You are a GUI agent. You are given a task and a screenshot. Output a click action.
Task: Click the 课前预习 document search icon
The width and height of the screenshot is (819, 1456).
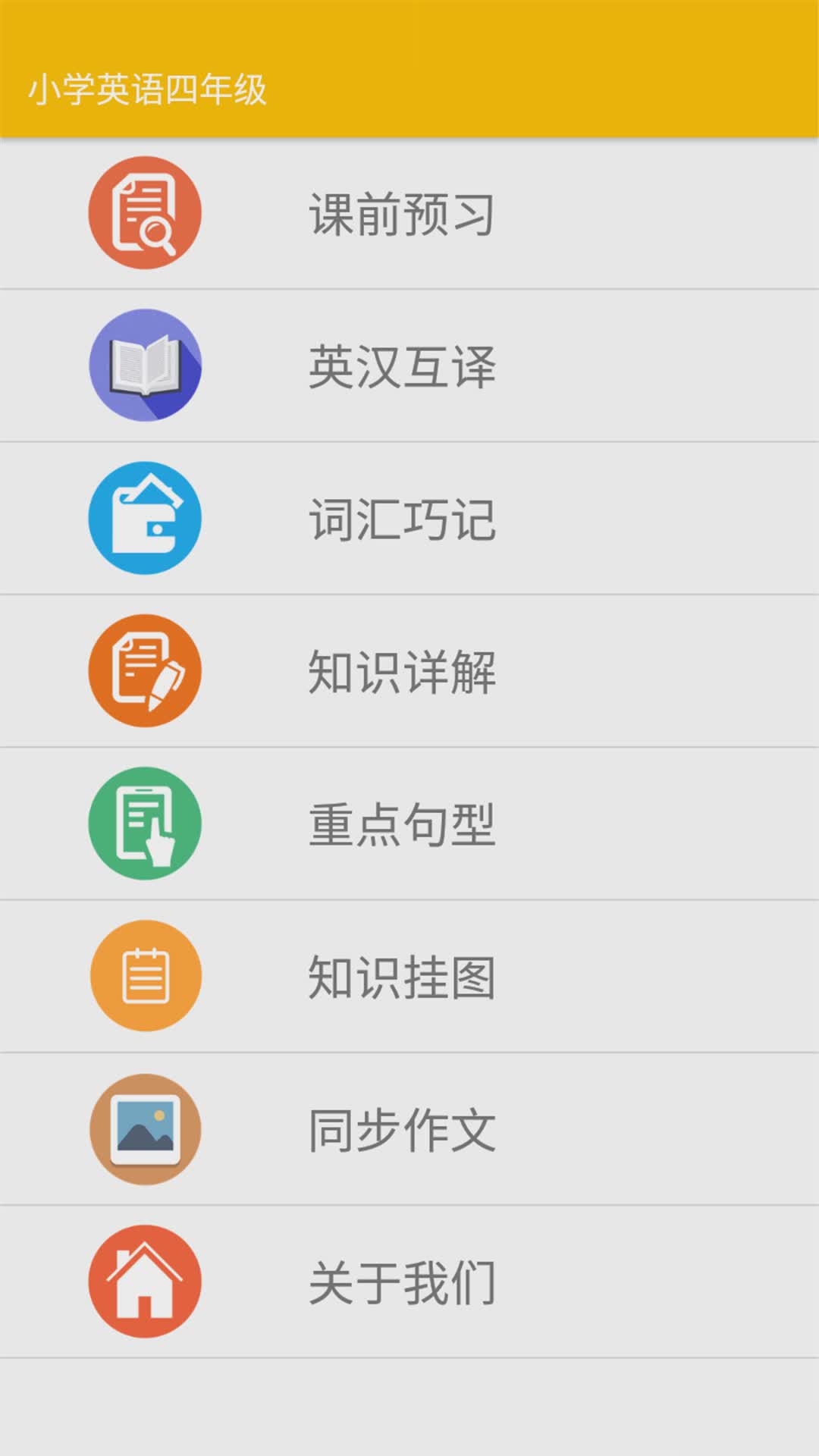145,213
